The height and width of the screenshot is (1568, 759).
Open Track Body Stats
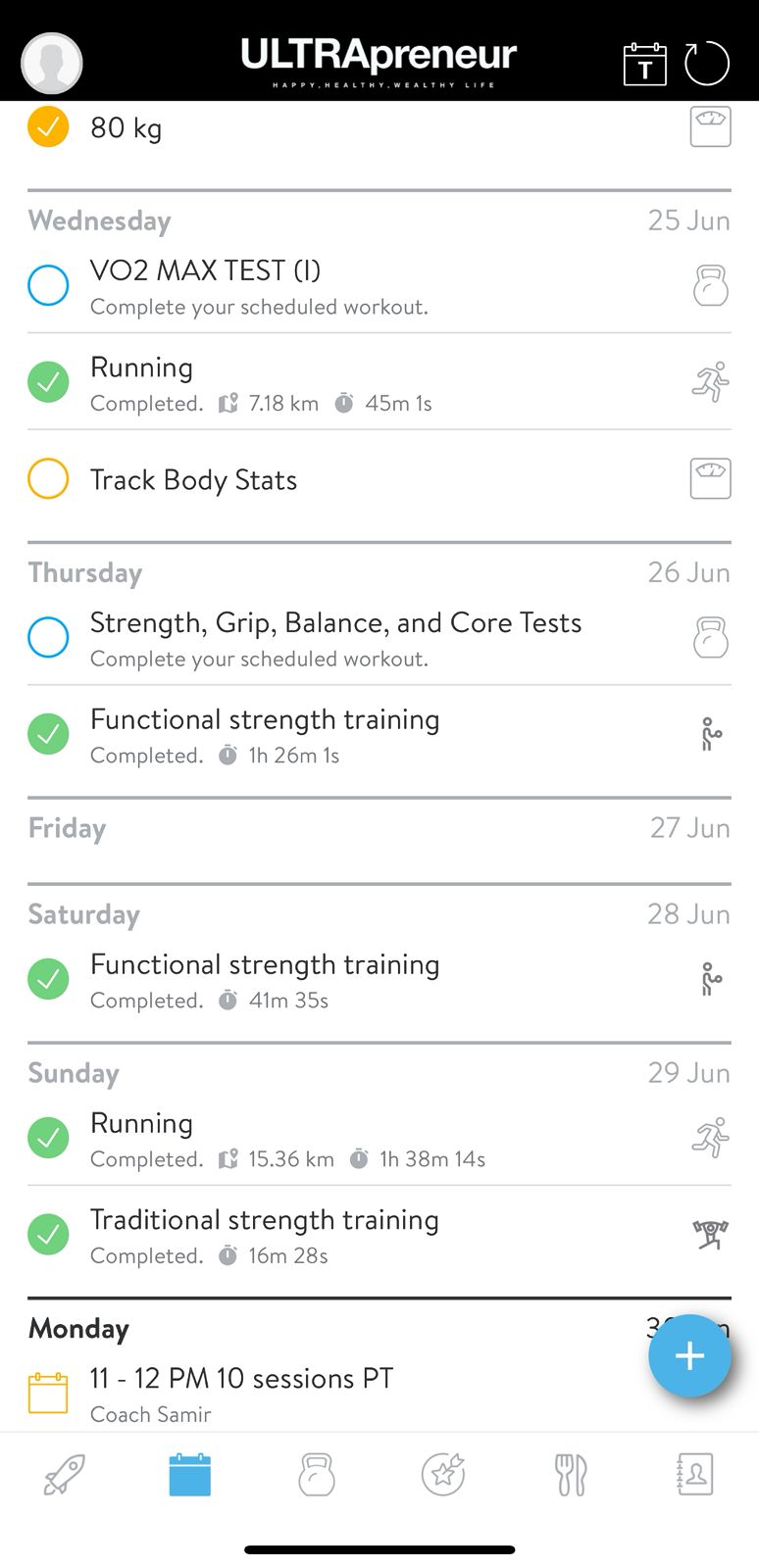click(x=379, y=479)
